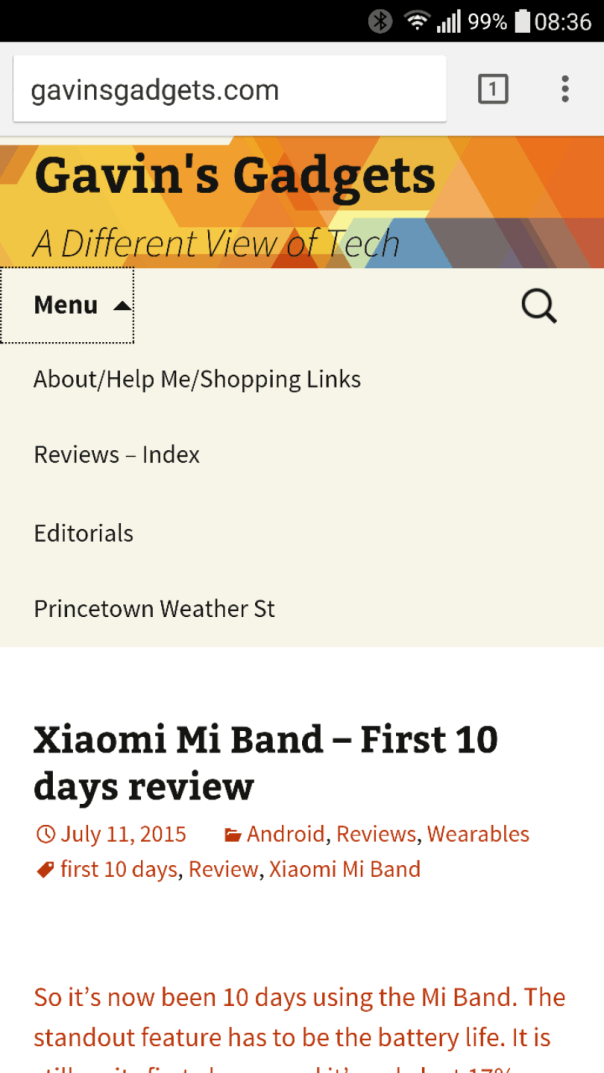Go to Reviews – Index

(x=117, y=455)
